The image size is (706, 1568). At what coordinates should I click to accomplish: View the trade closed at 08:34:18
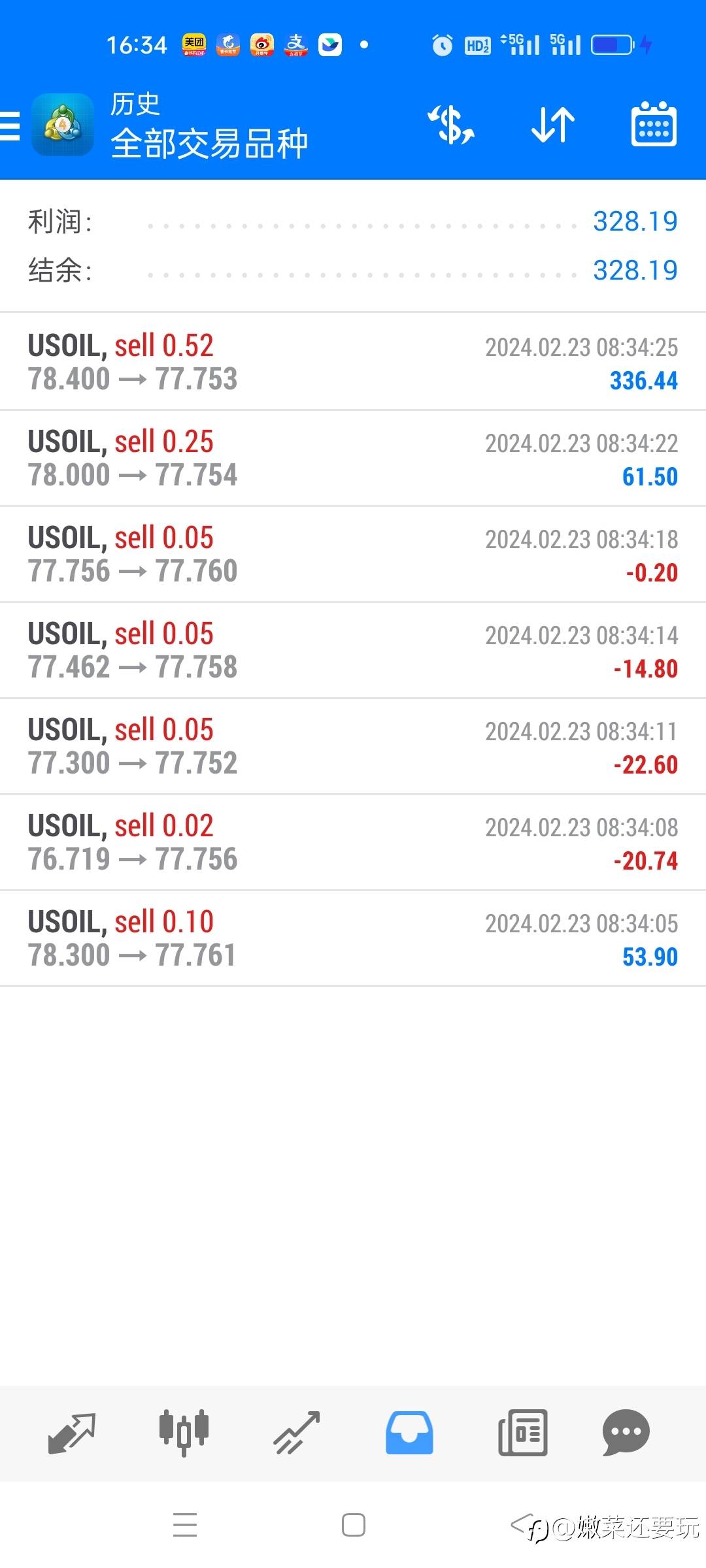coord(353,554)
